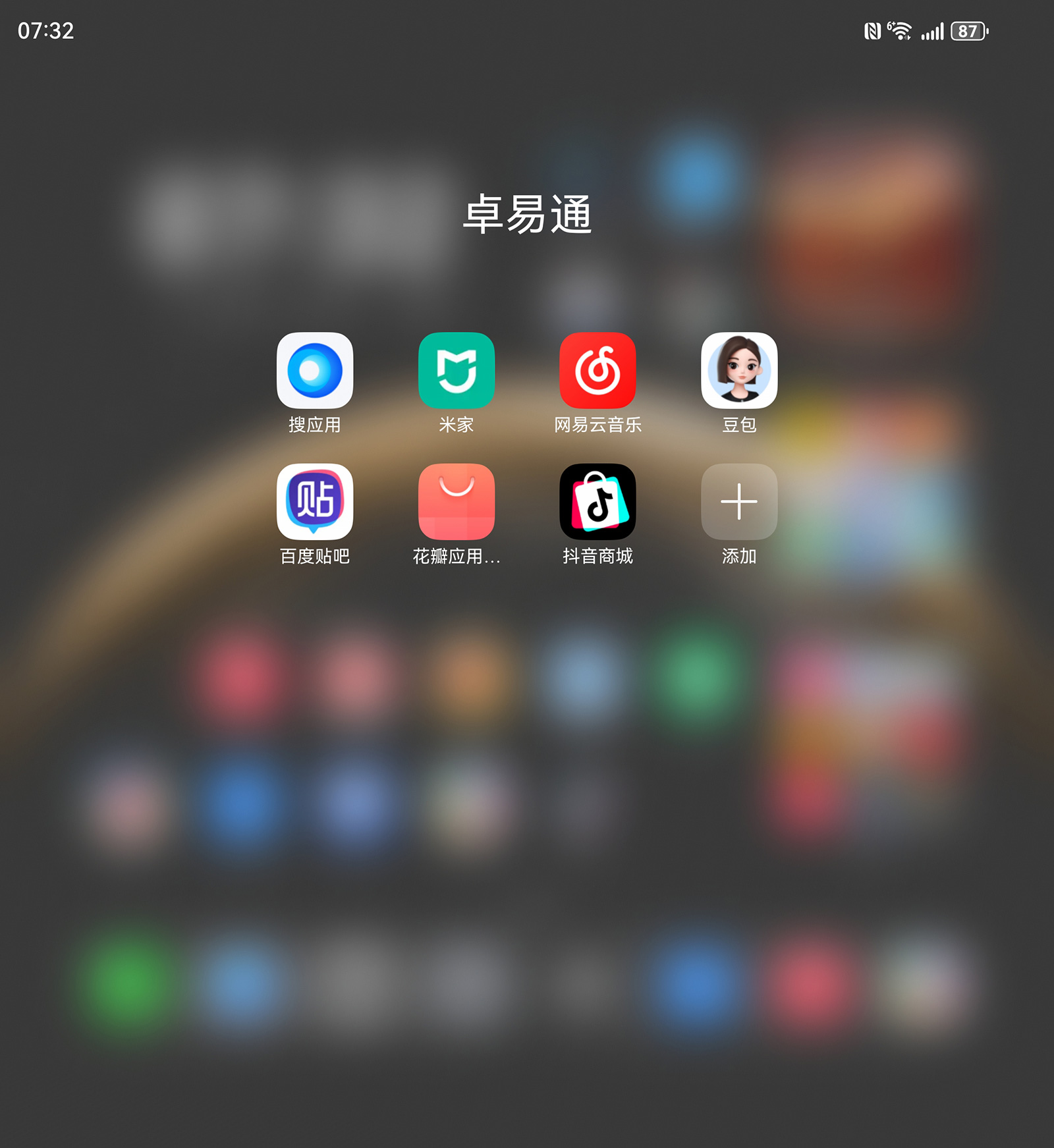The image size is (1054, 1148).
Task: Open the 抖音商城 shopping app
Action: coord(597,502)
